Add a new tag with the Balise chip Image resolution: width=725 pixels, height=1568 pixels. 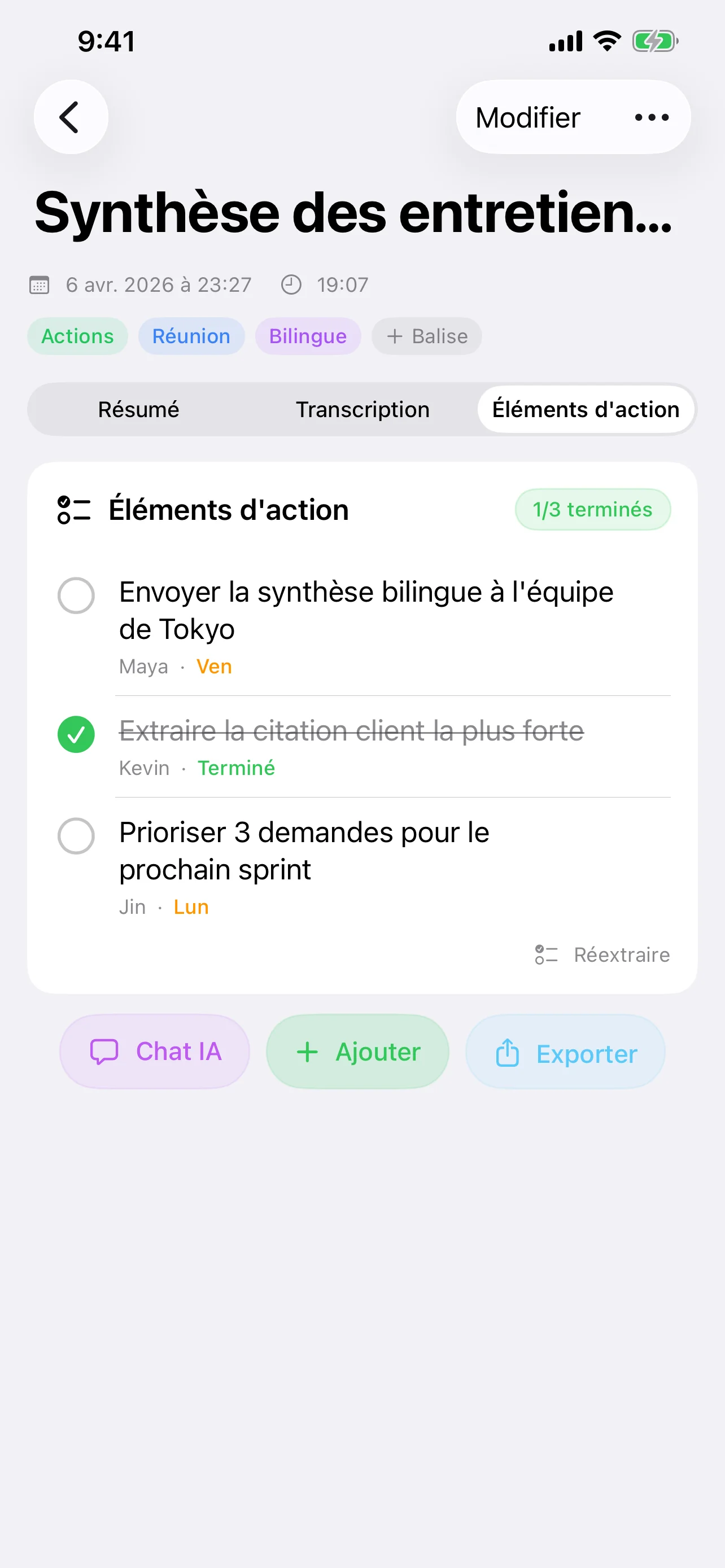pyautogui.click(x=426, y=335)
